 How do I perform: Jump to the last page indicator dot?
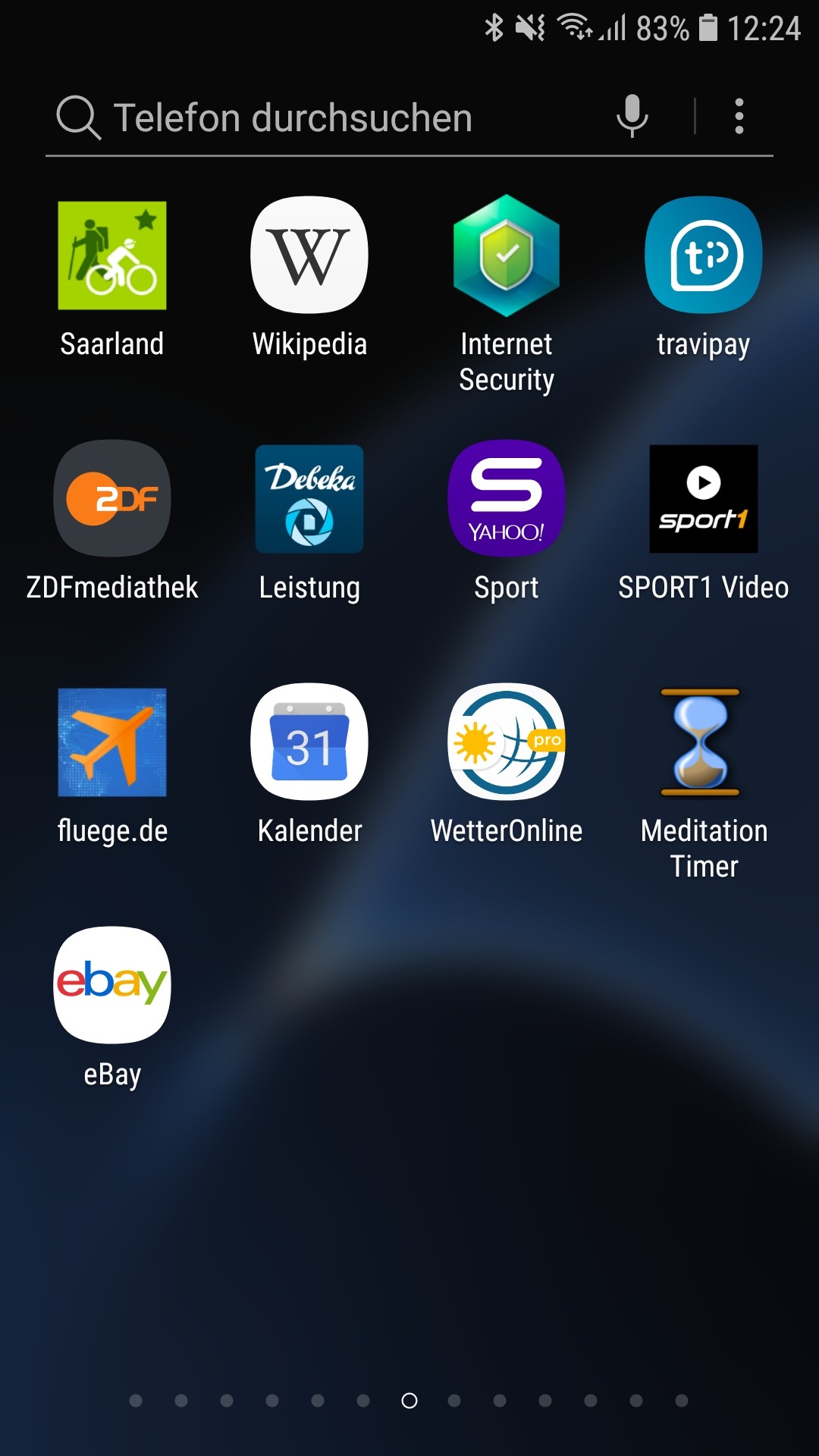click(x=682, y=1401)
